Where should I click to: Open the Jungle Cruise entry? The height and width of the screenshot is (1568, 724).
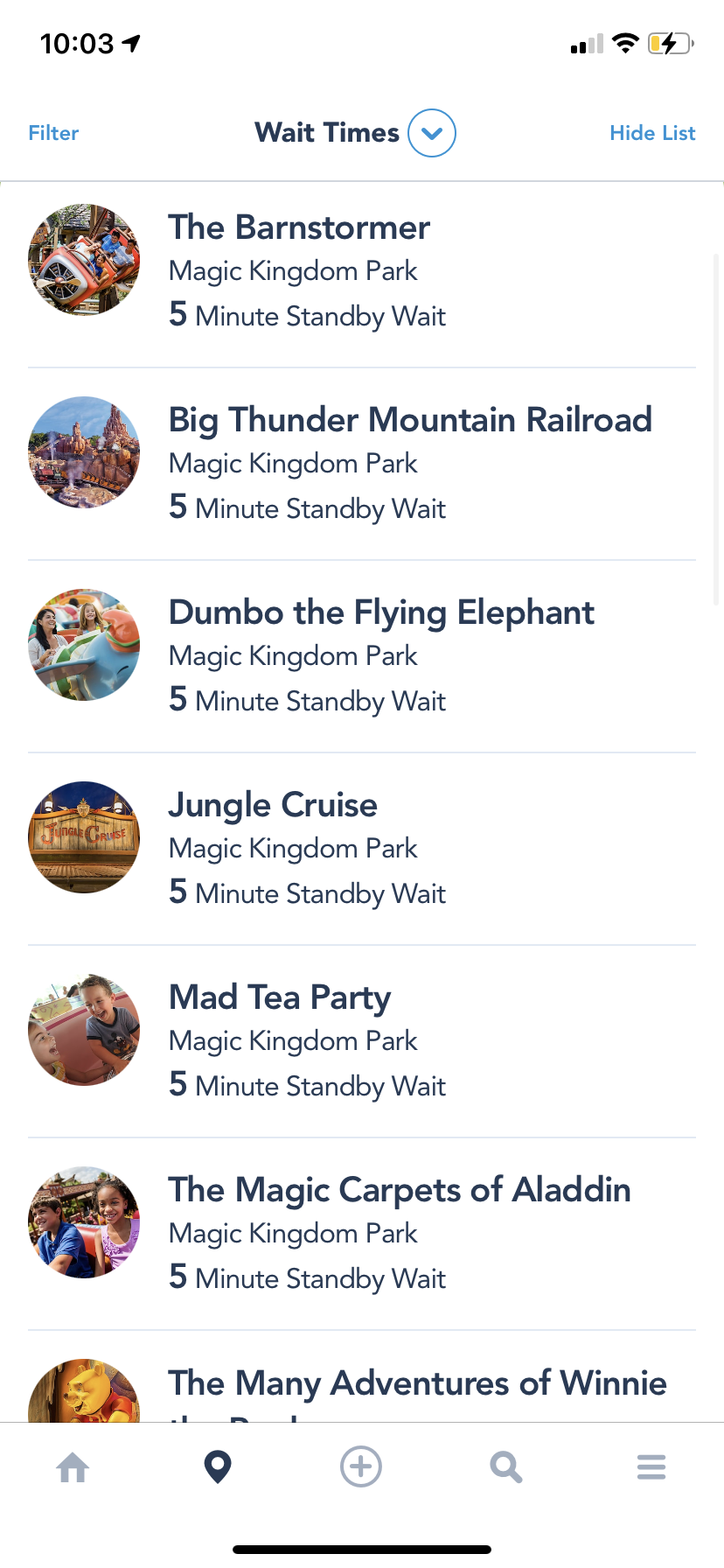273,806
